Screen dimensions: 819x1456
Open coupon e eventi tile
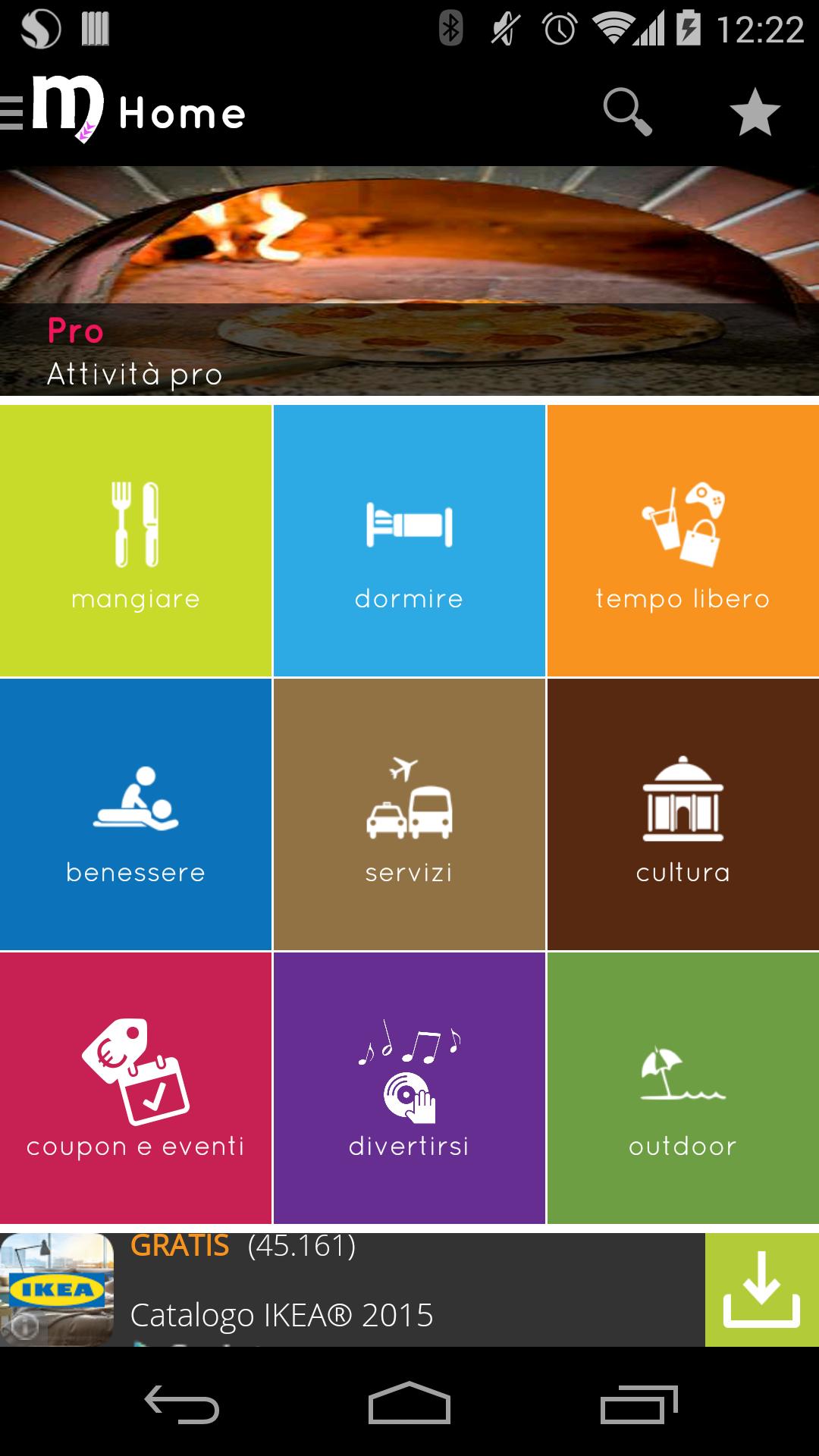coord(136,1088)
